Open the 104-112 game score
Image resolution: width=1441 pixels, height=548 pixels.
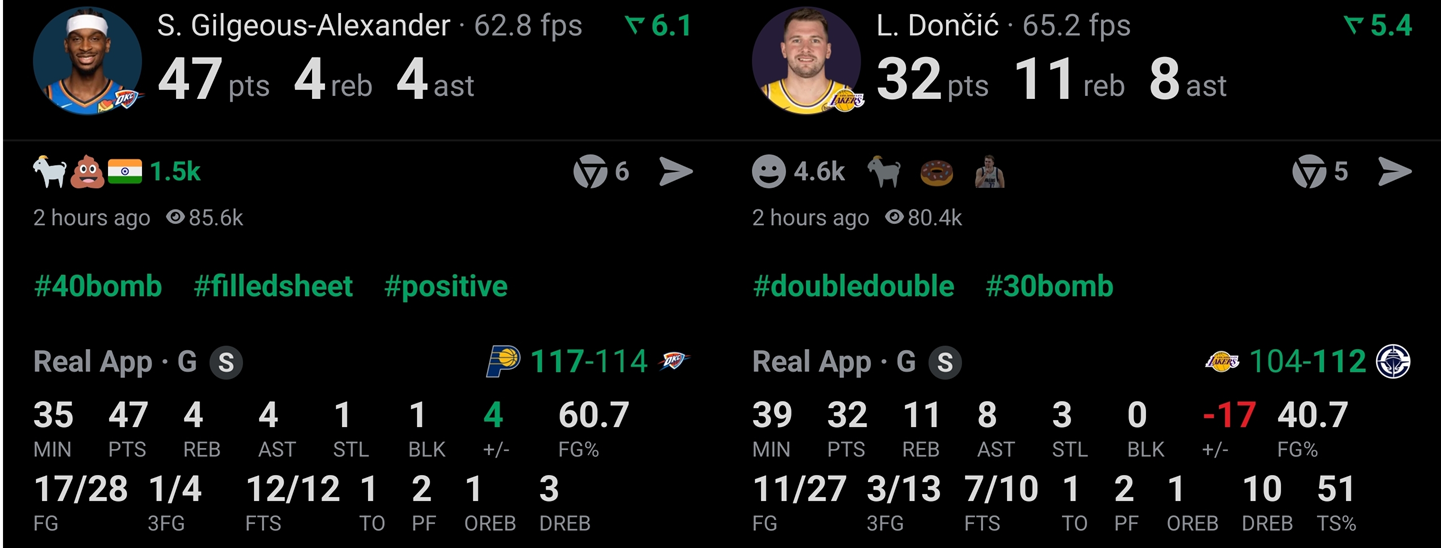[x=1307, y=361]
